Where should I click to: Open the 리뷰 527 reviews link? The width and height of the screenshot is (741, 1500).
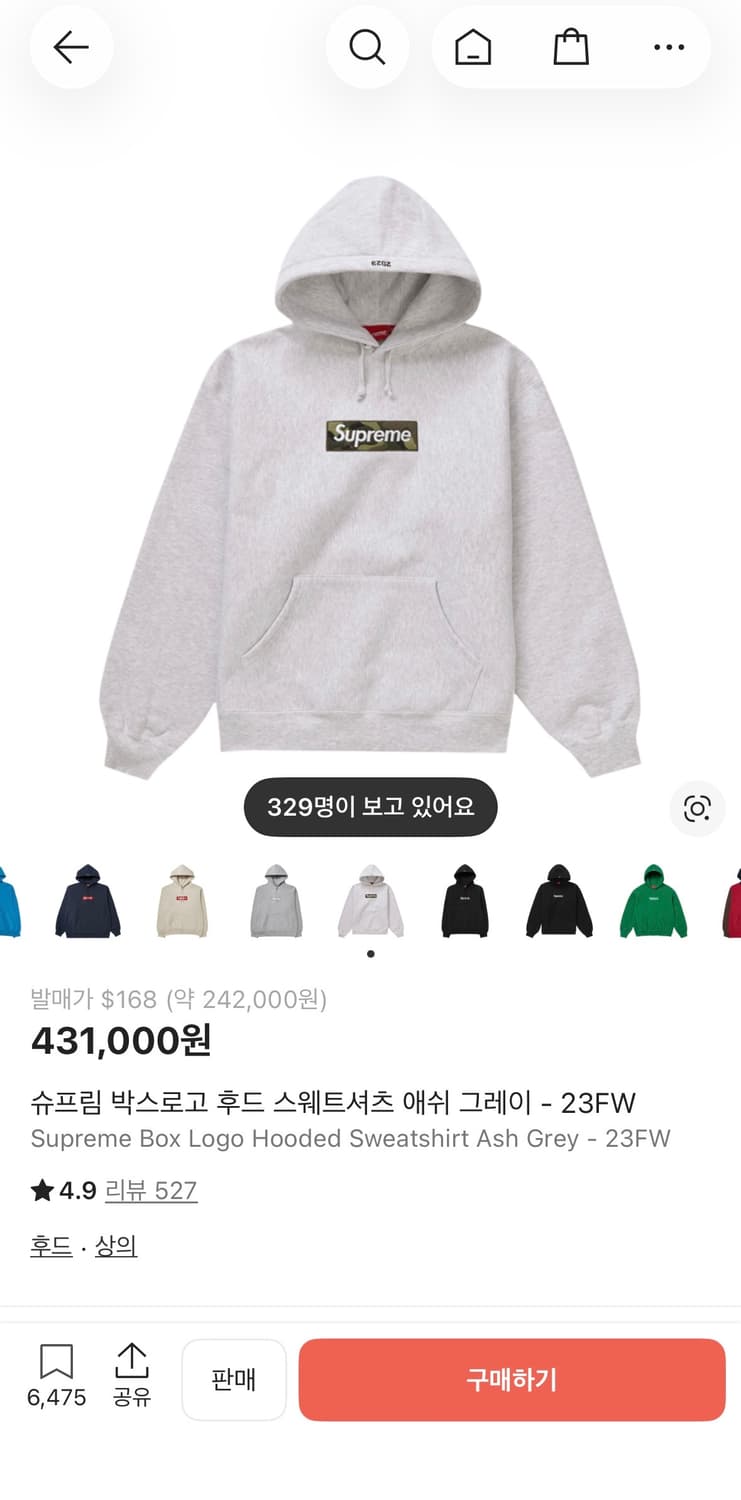tap(151, 1191)
